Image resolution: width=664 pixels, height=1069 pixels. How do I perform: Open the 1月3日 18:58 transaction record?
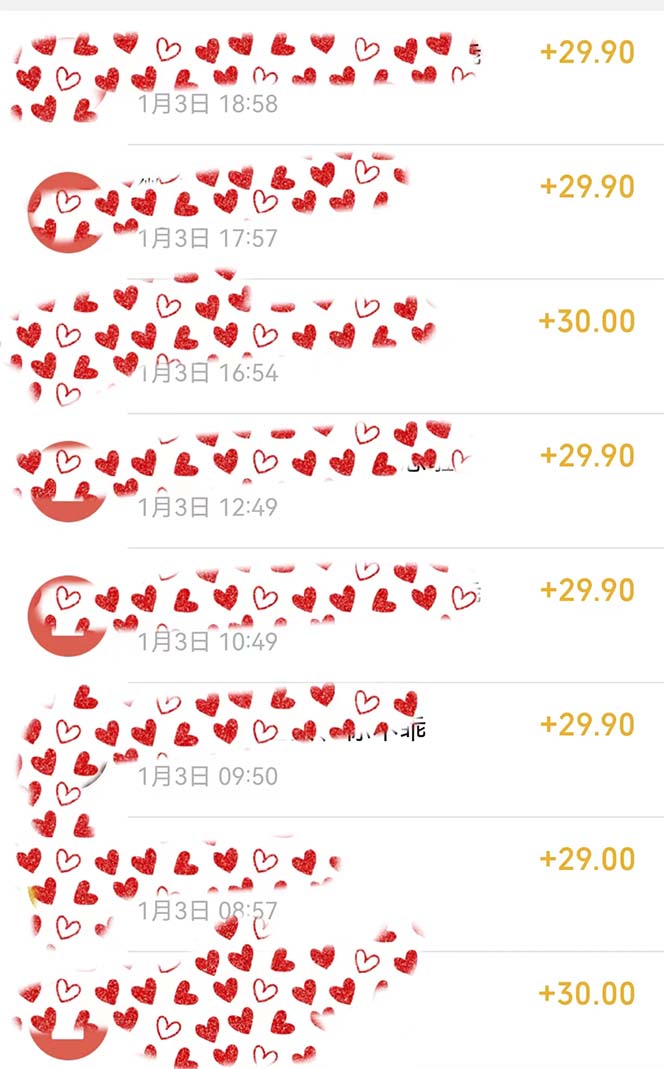[x=332, y=78]
